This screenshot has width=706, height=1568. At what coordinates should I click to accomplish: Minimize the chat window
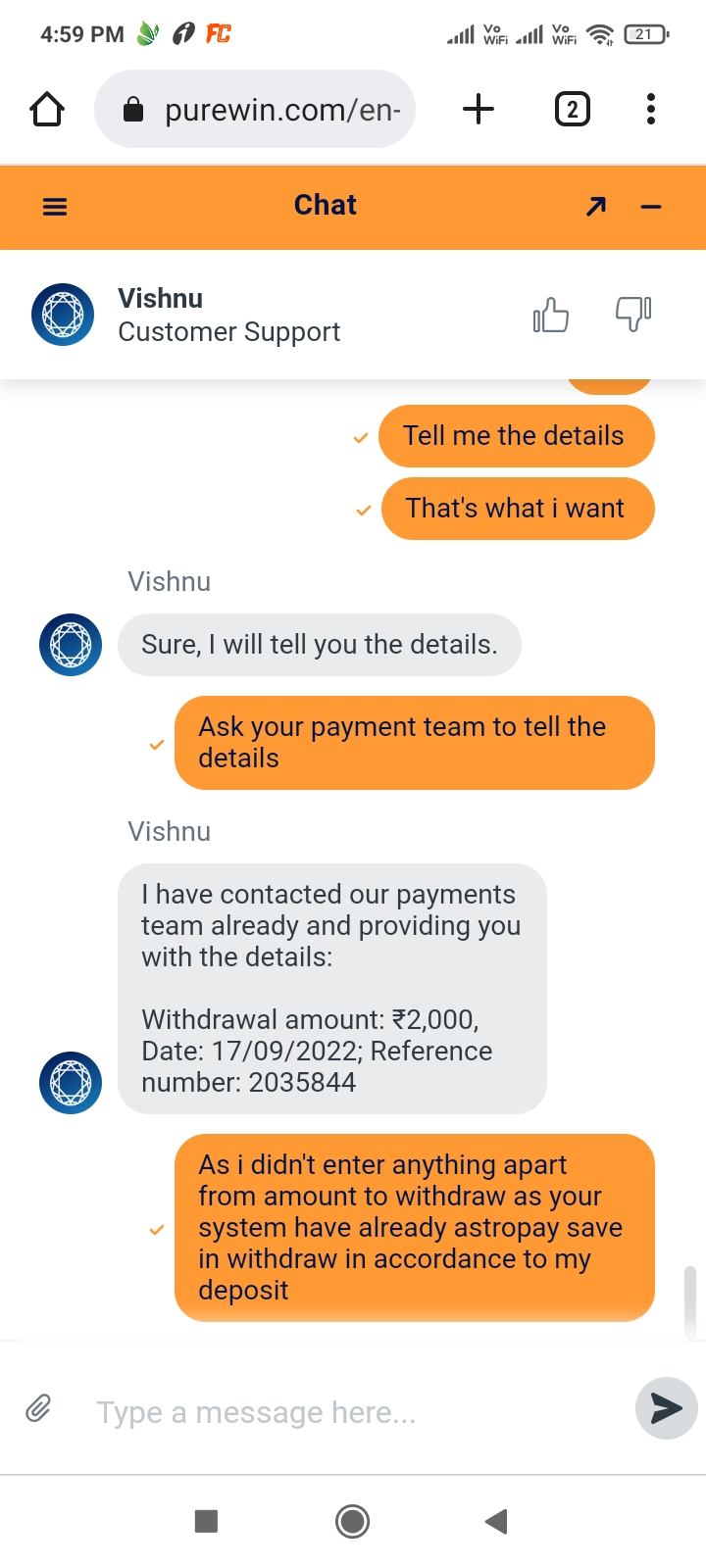[651, 206]
